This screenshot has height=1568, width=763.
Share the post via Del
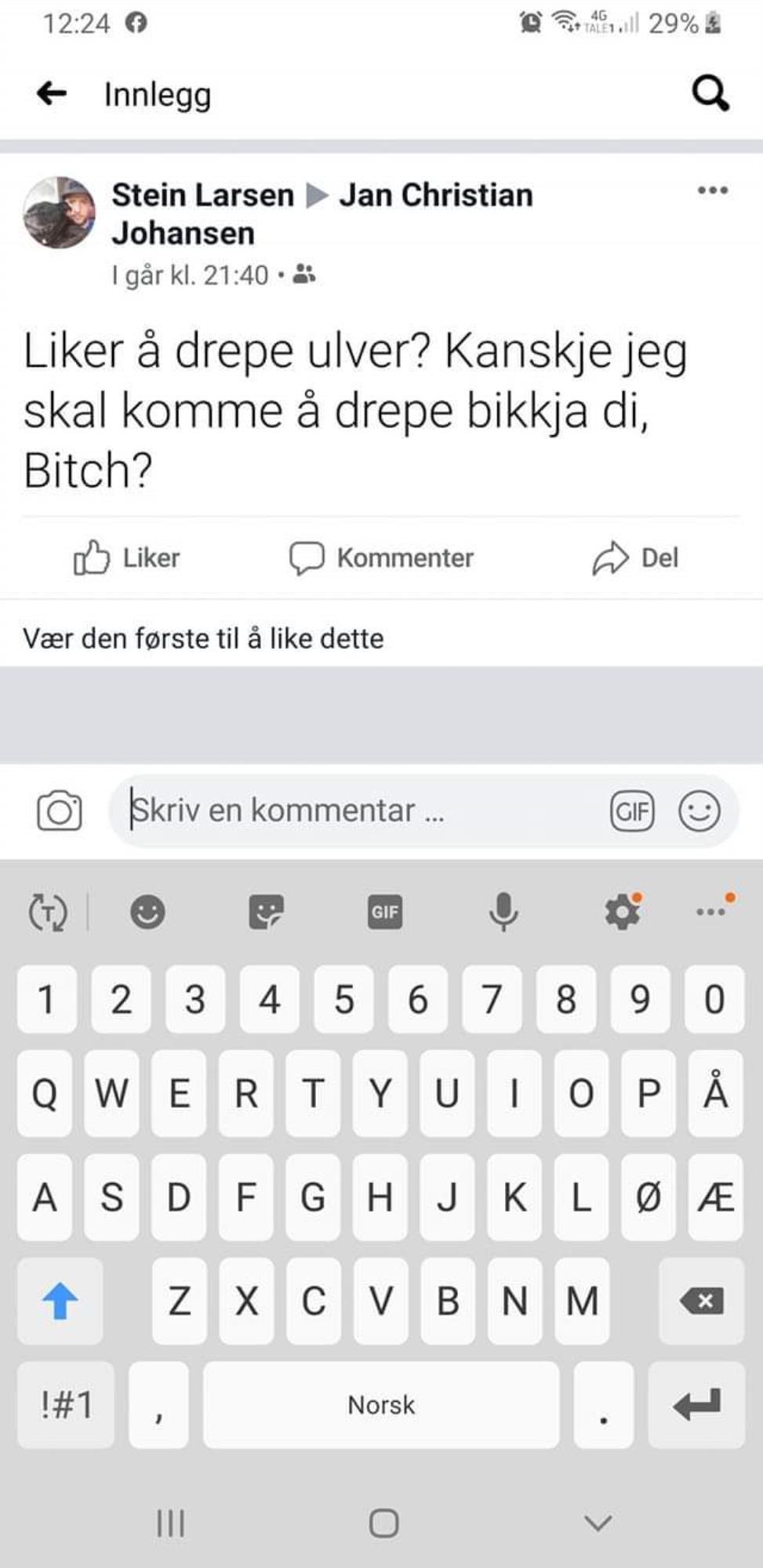click(x=635, y=558)
